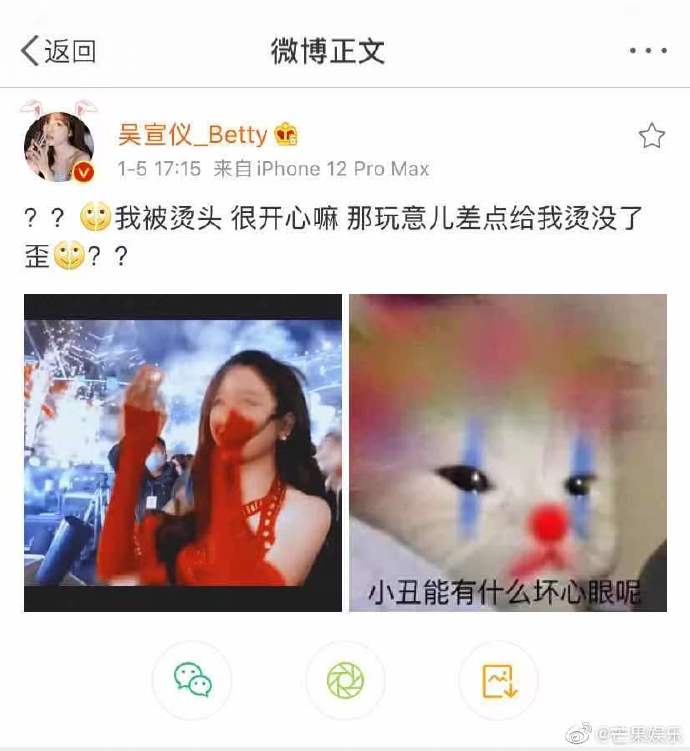
Task: Open the 吴宣仪_Betty username link
Action: [x=192, y=135]
